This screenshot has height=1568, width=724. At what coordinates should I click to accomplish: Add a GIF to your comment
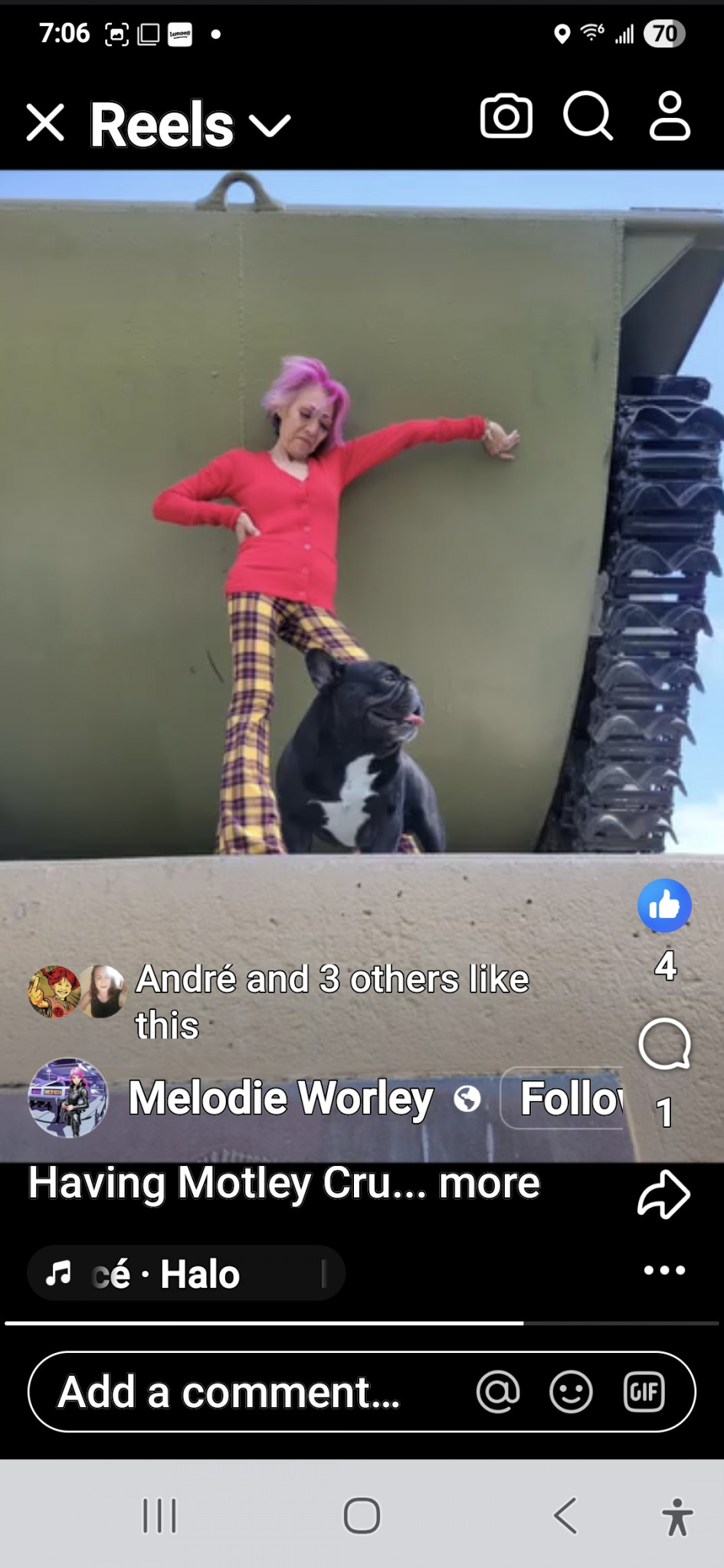[x=644, y=1391]
